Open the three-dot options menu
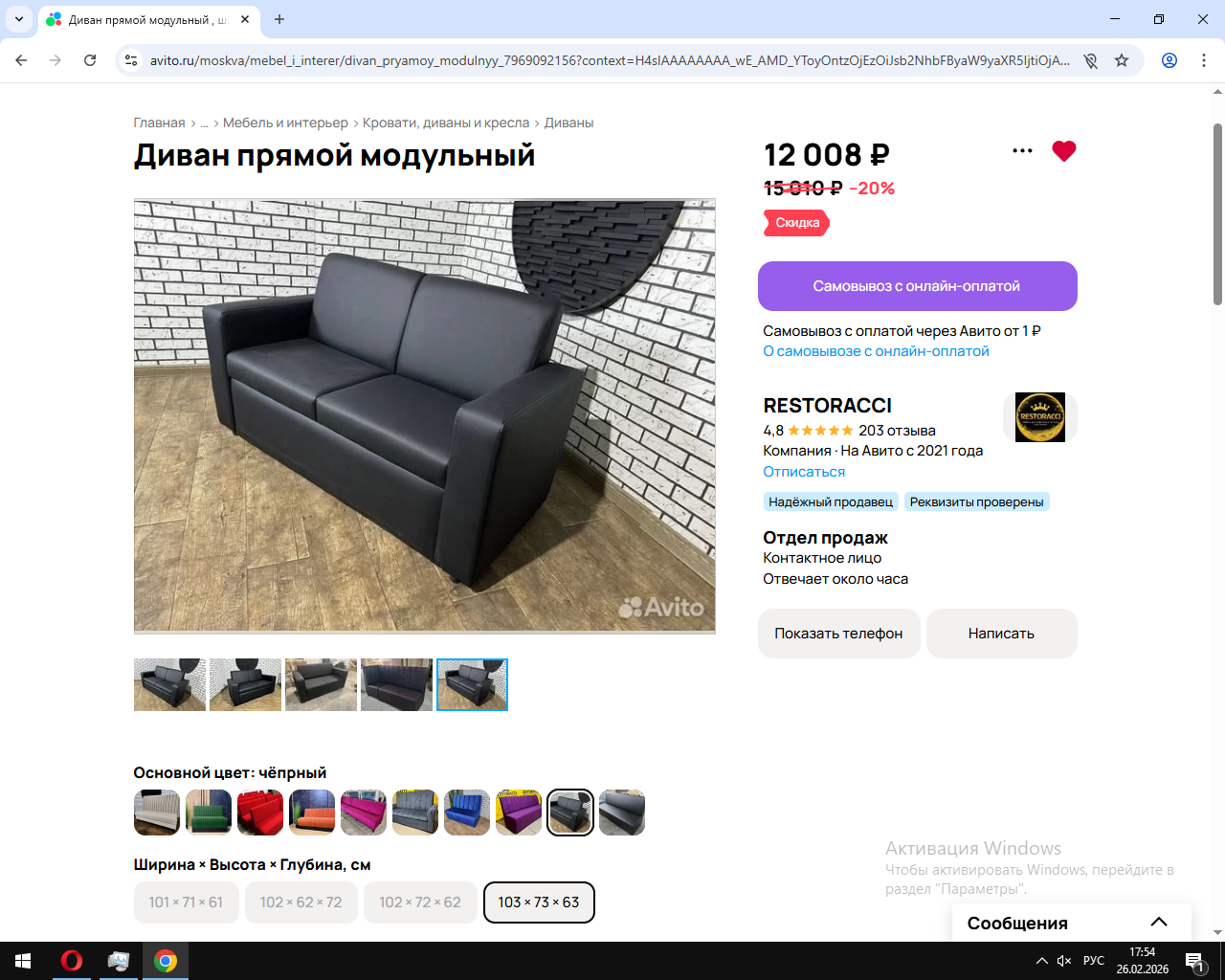Image resolution: width=1225 pixels, height=980 pixels. click(x=1022, y=151)
